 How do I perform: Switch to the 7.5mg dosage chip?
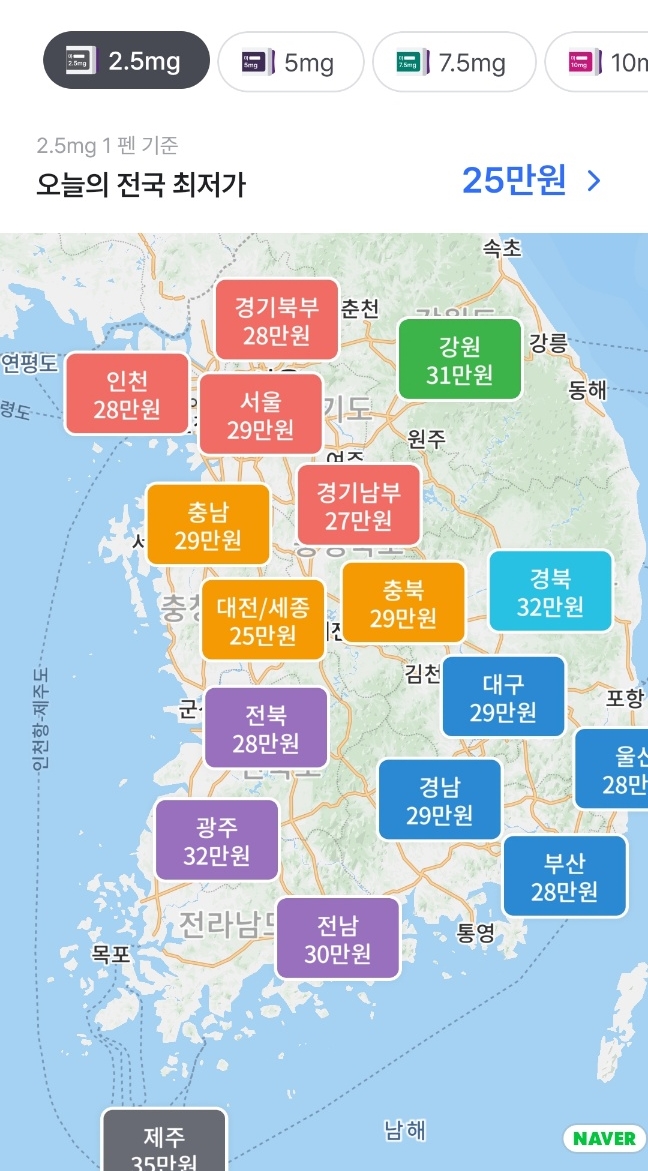(454, 62)
